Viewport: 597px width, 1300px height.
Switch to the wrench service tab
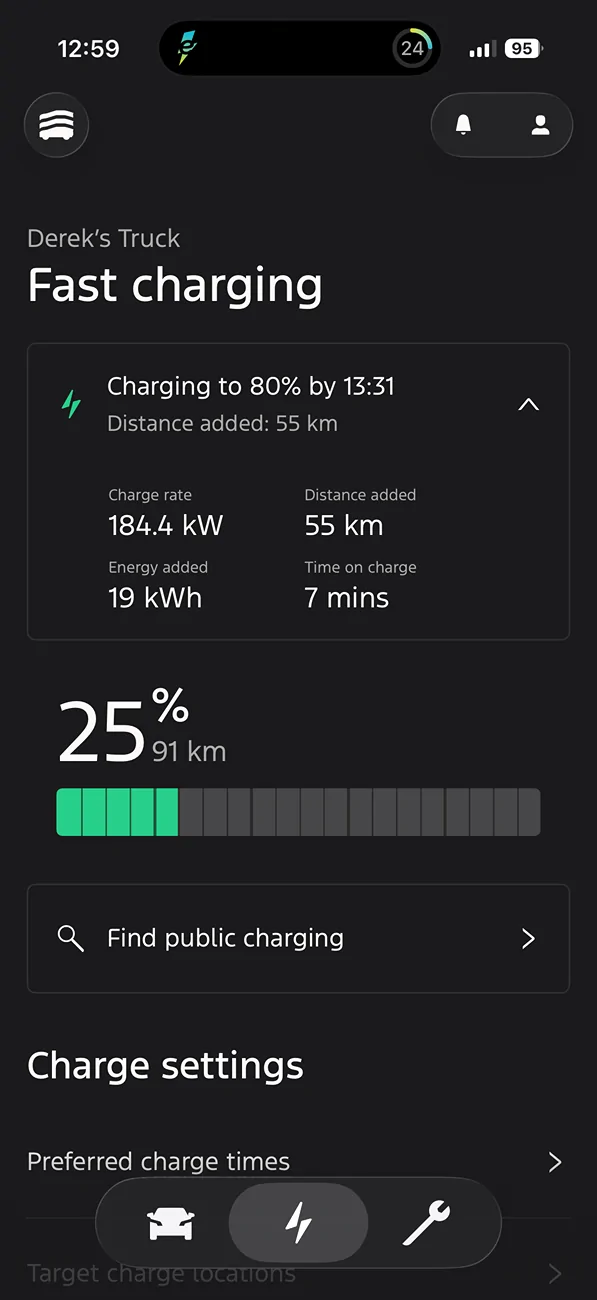(426, 1223)
